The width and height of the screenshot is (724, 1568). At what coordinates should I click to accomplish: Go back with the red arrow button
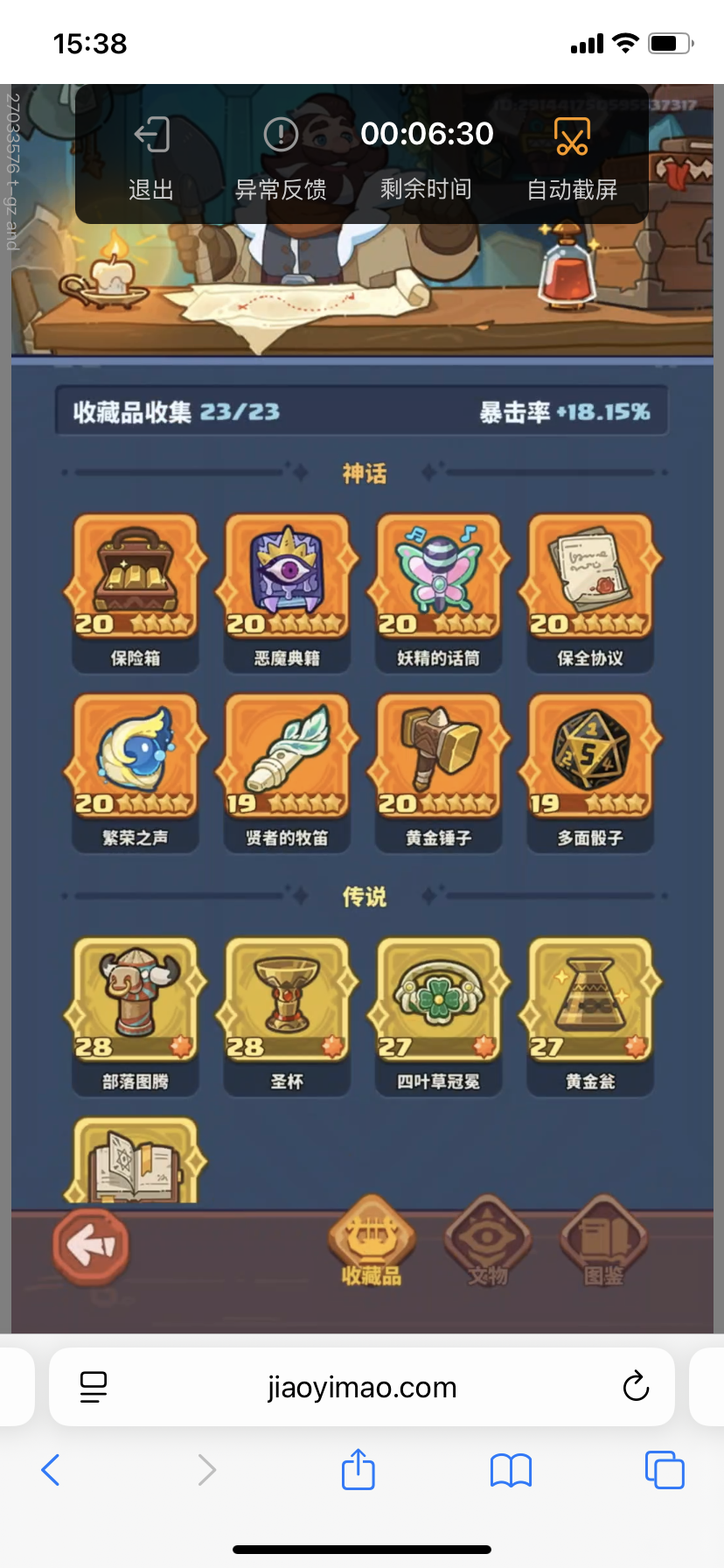coord(91,1246)
